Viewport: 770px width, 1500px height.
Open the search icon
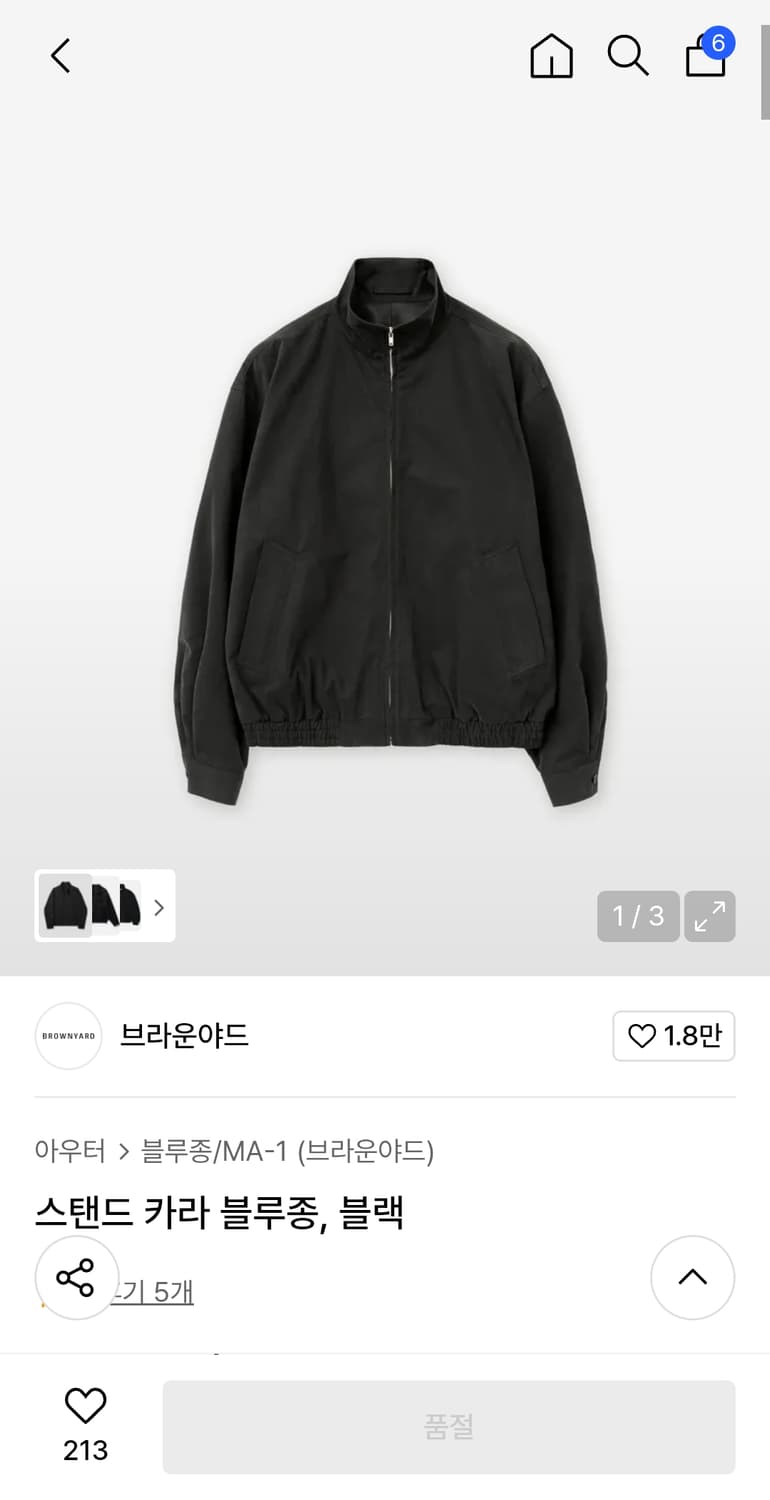628,56
